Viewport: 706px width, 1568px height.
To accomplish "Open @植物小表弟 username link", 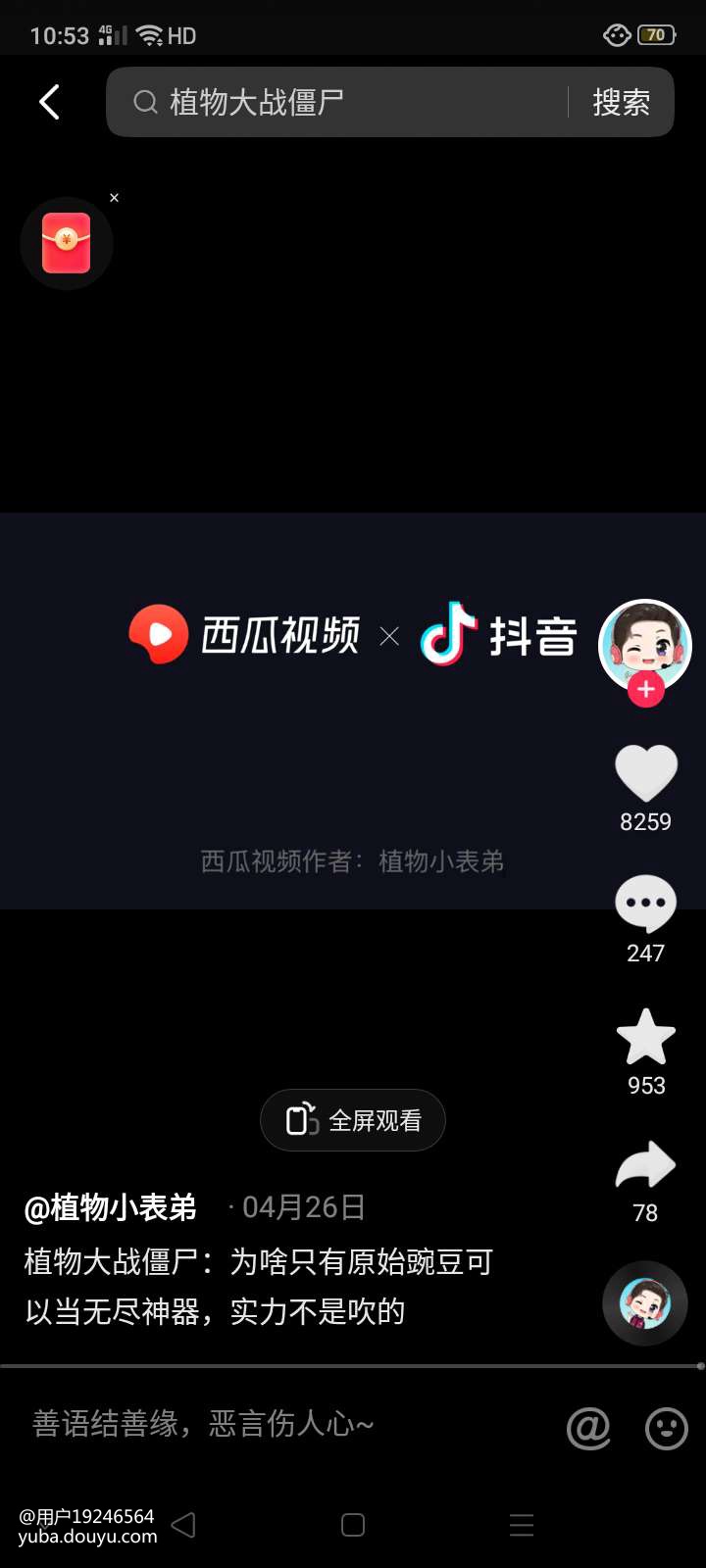I will (x=110, y=1207).
